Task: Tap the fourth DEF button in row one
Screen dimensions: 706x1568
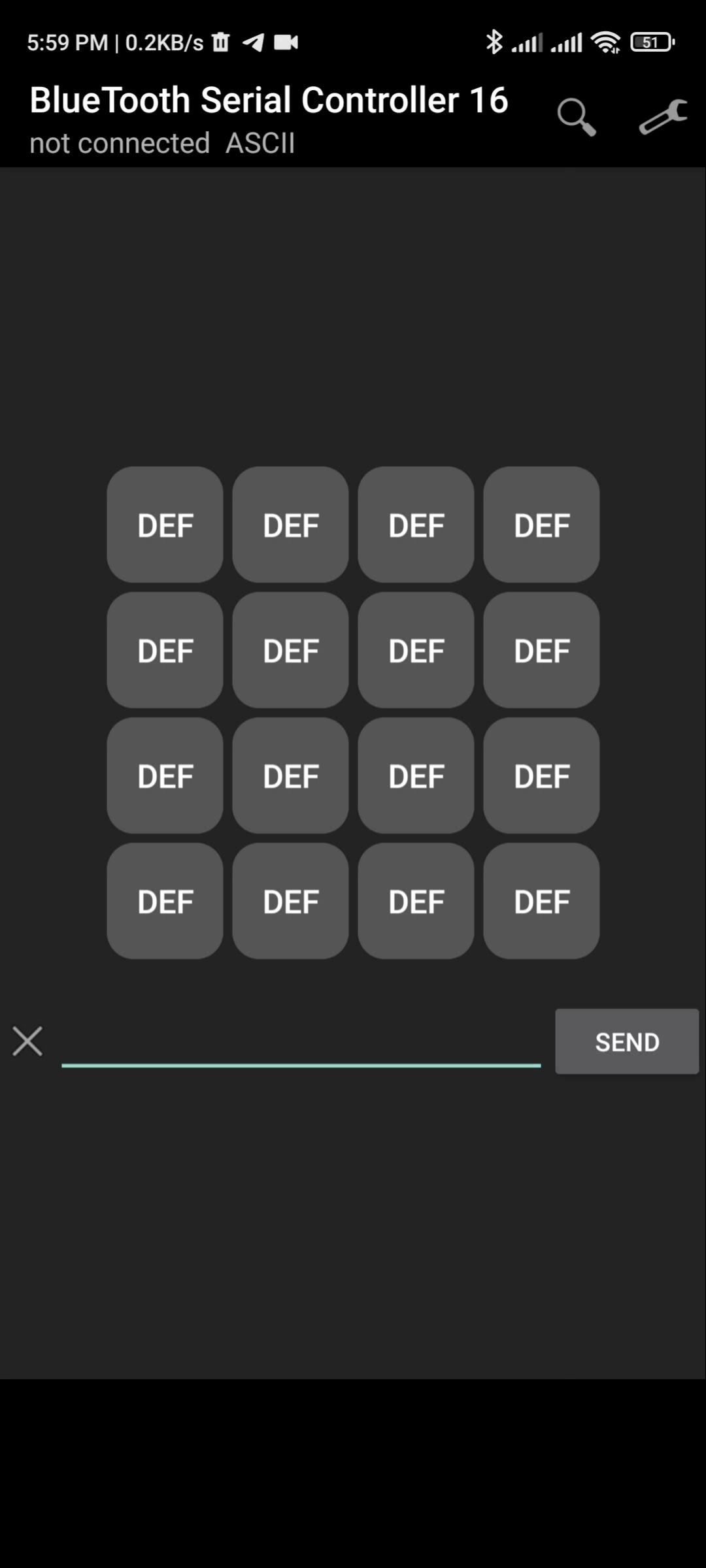Action: pyautogui.click(x=541, y=526)
